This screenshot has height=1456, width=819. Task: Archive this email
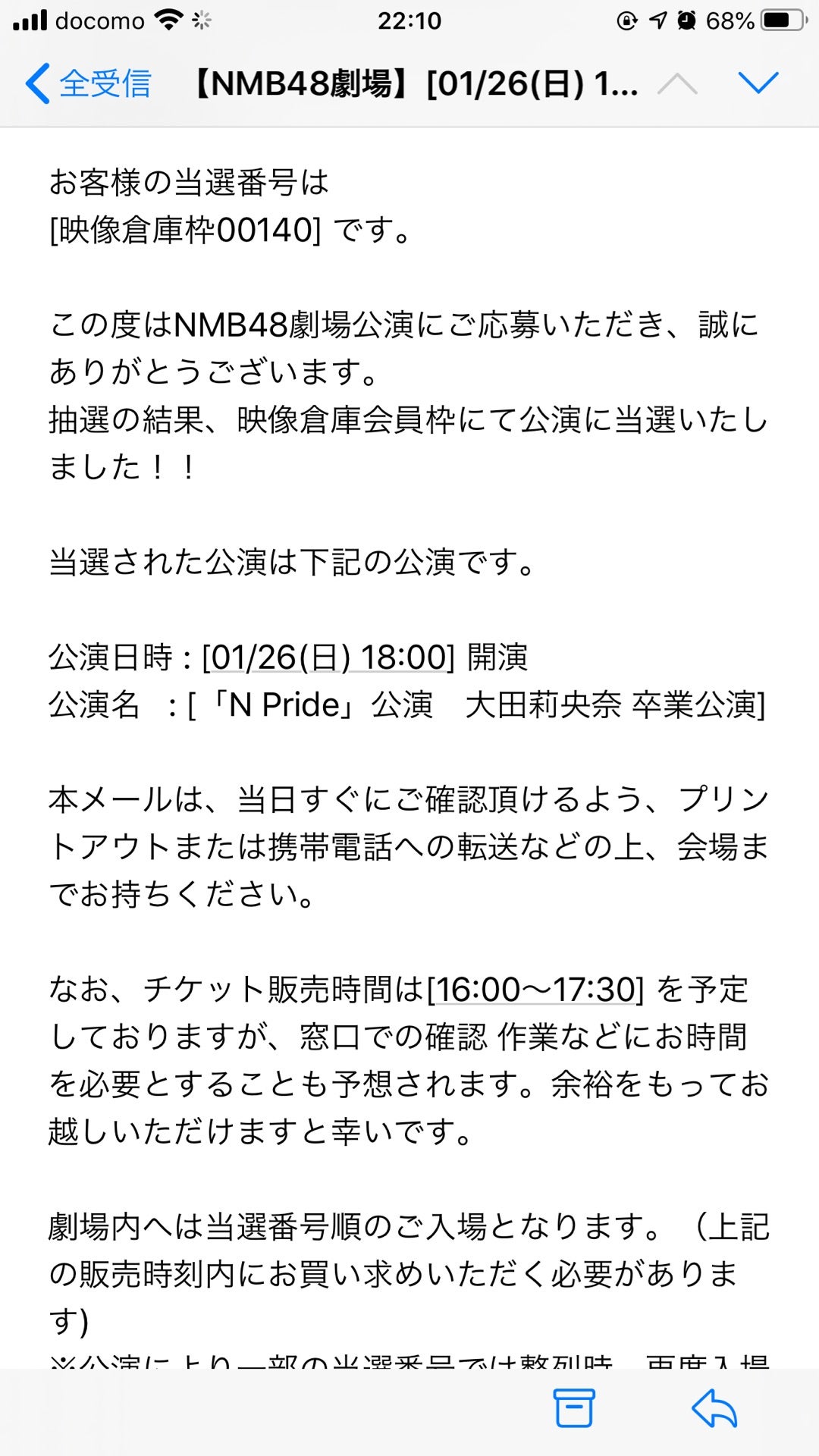coord(574,1408)
